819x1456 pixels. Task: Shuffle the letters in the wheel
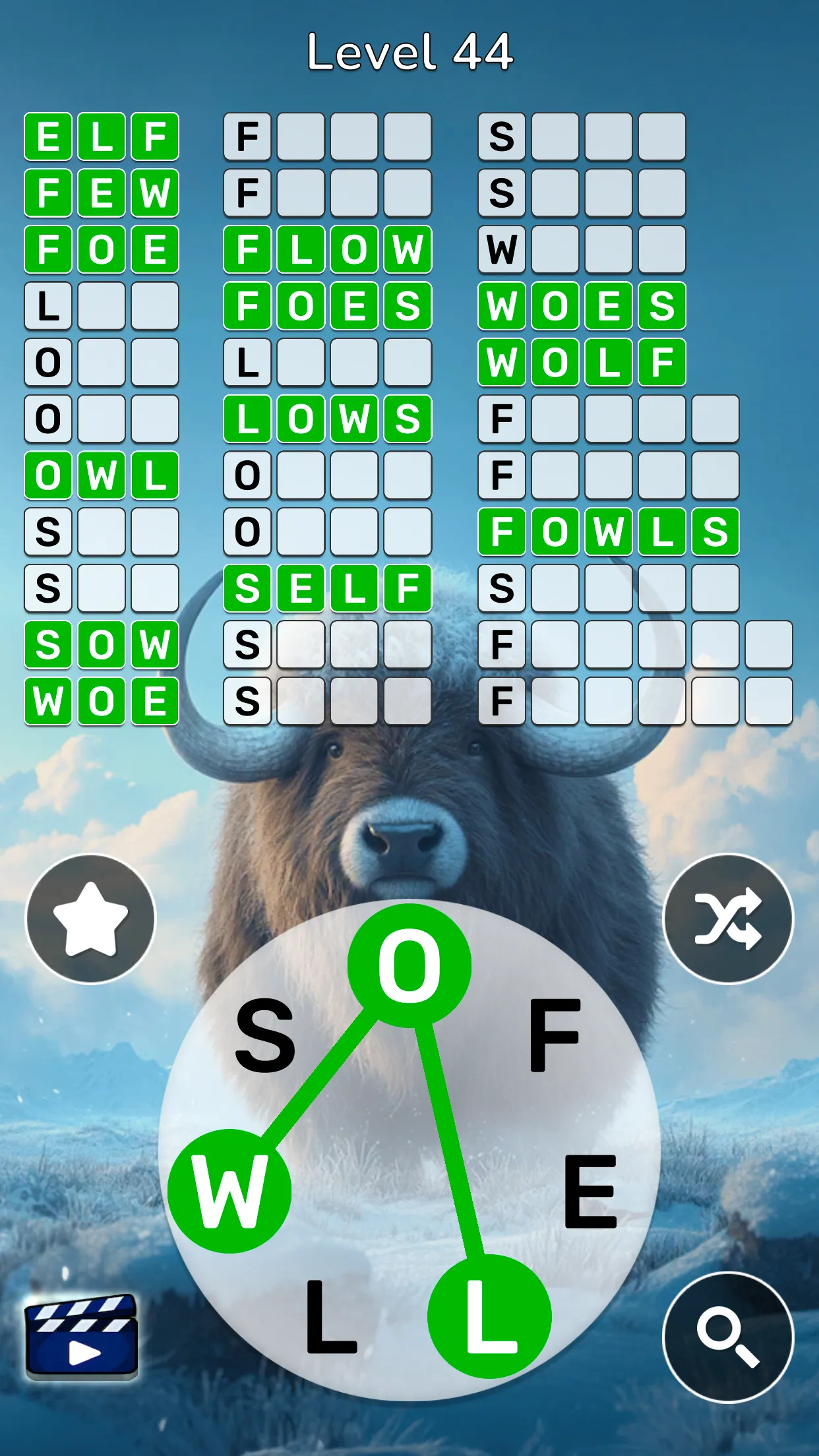coord(728,919)
